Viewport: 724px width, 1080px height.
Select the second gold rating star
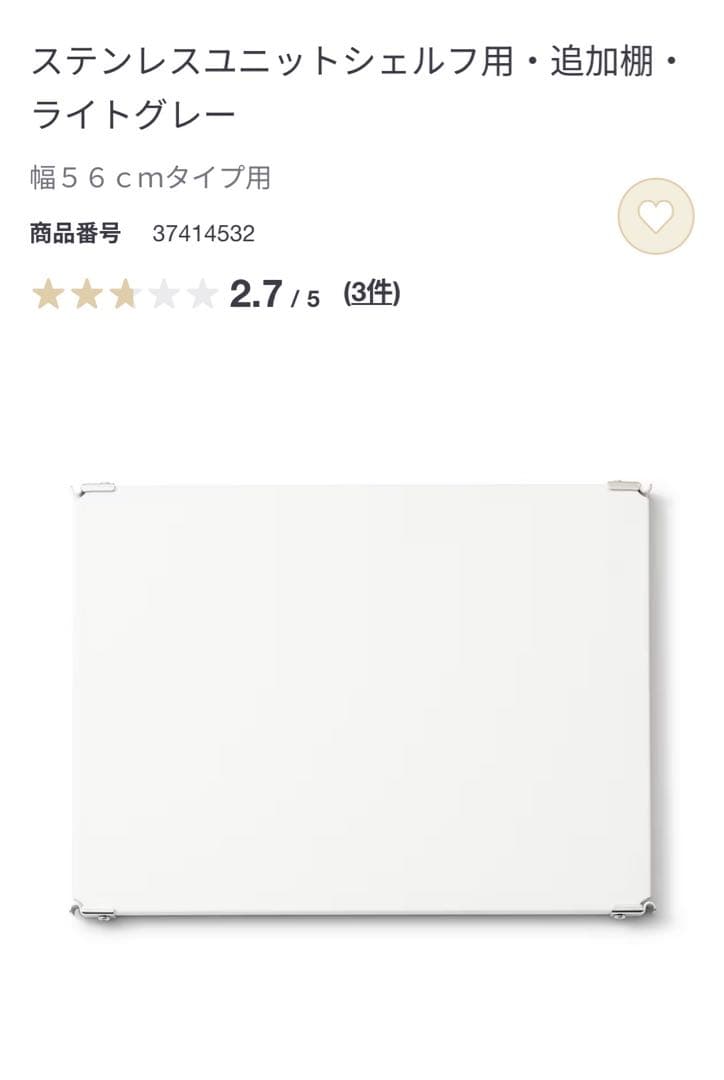coord(88,293)
